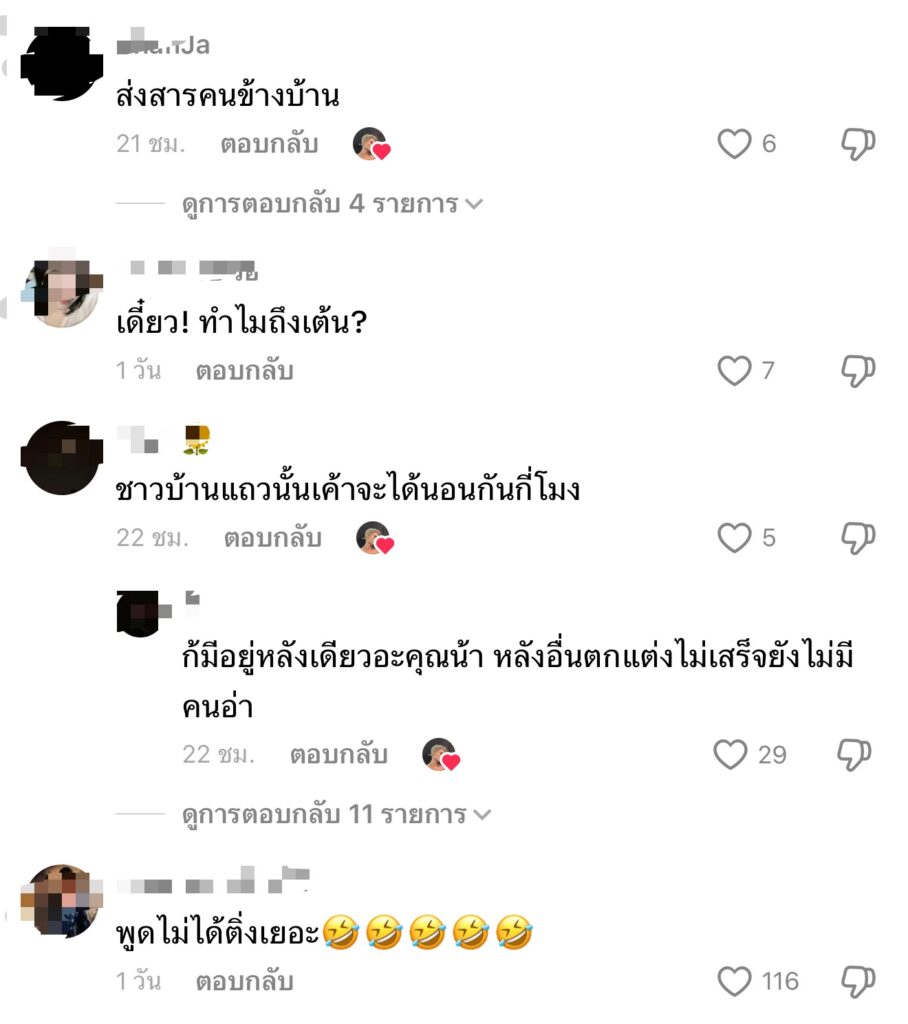Like the comment 'พูดไม่ได้ติ่งเยอะ'

[735, 981]
